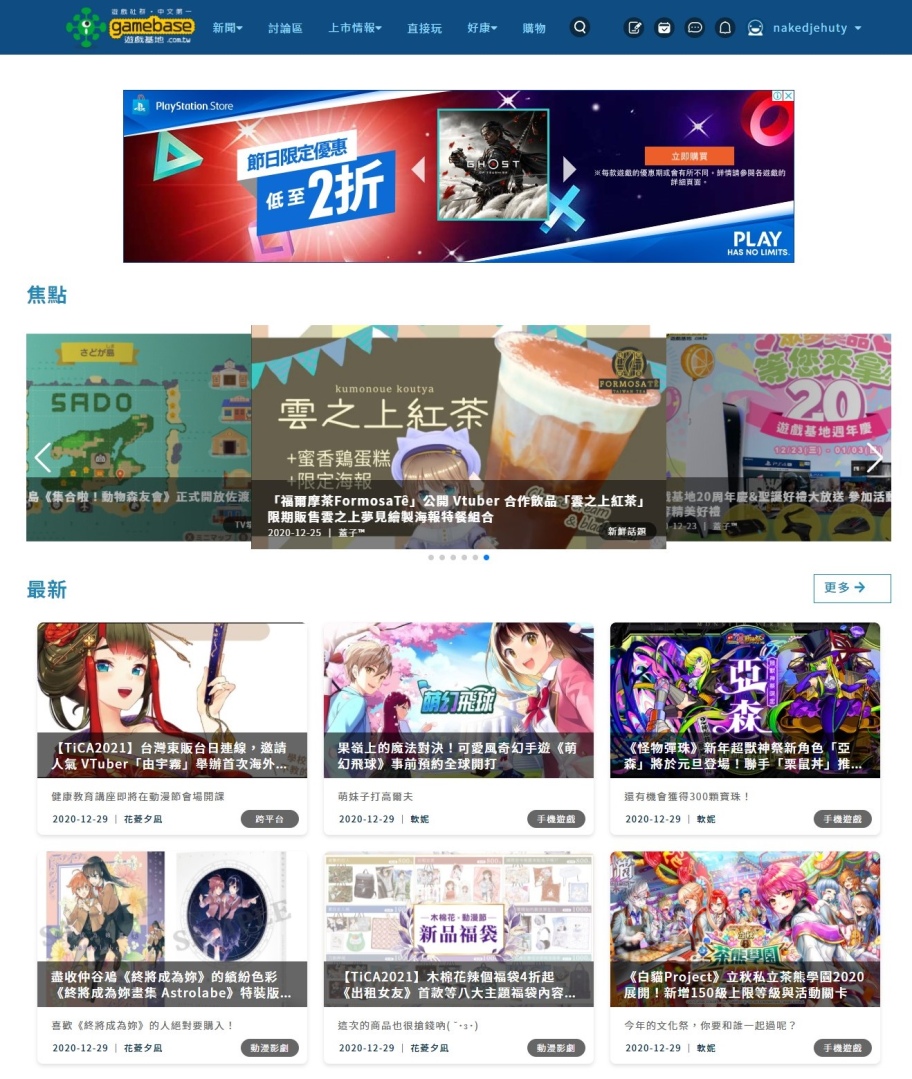Open the chat messages icon
Image resolution: width=912 pixels, height=1079 pixels.
(x=696, y=28)
